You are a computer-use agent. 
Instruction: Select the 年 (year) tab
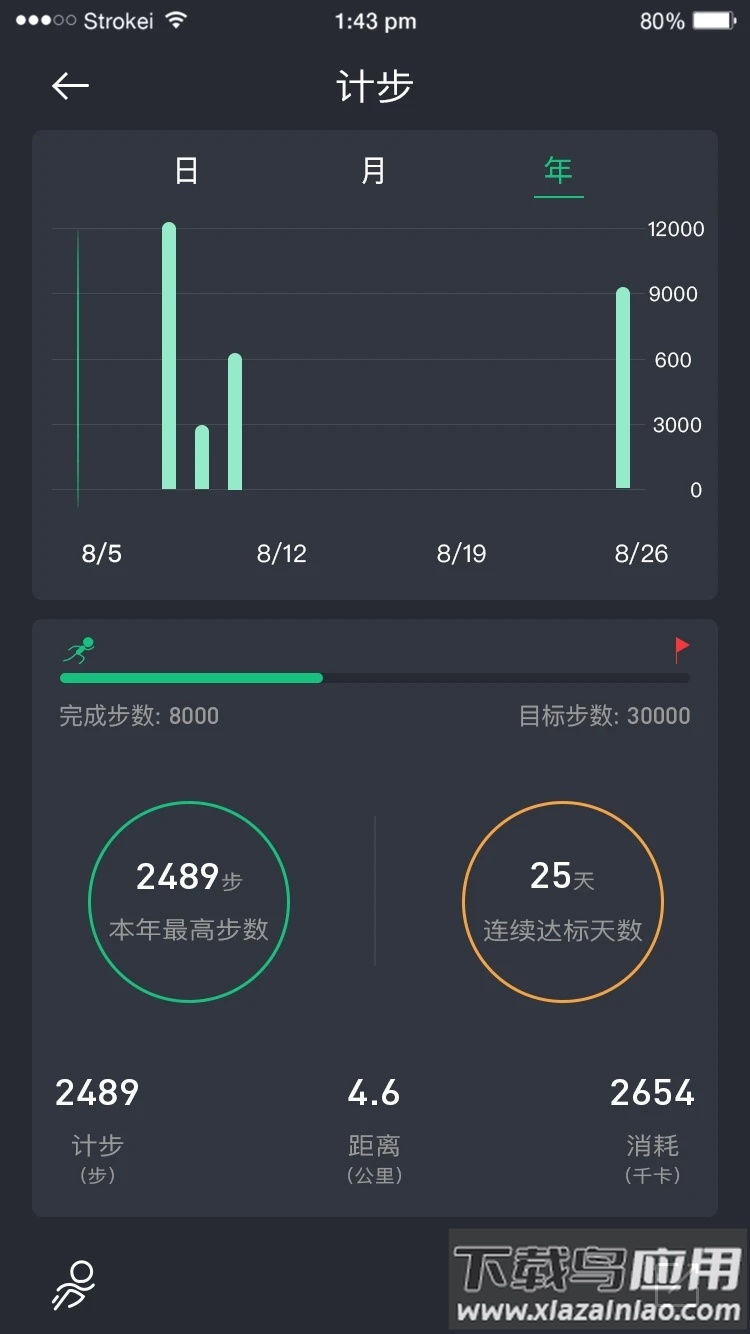click(x=558, y=171)
